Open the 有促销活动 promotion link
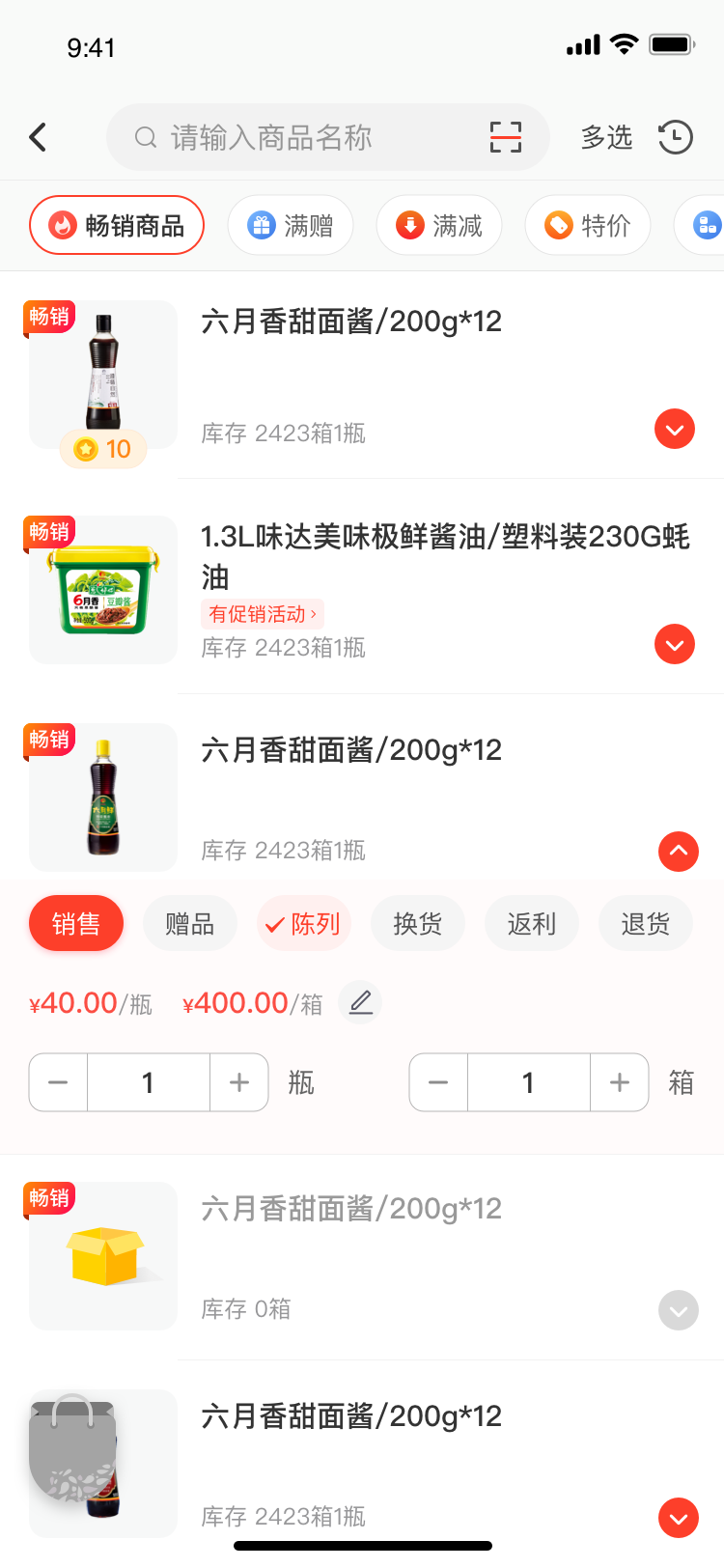This screenshot has width=724, height=1568. [263, 614]
